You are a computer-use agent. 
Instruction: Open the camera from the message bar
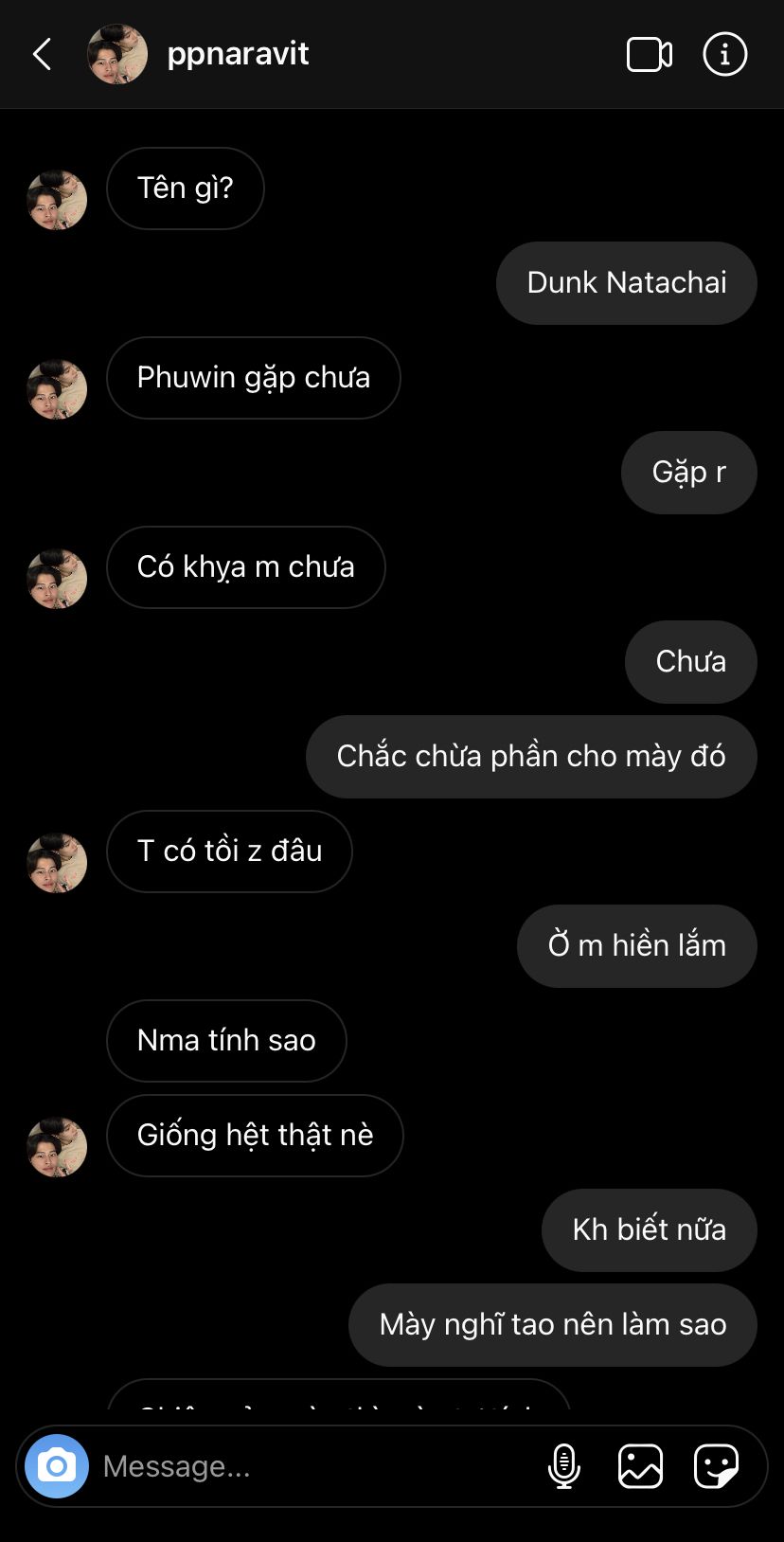(x=57, y=1466)
